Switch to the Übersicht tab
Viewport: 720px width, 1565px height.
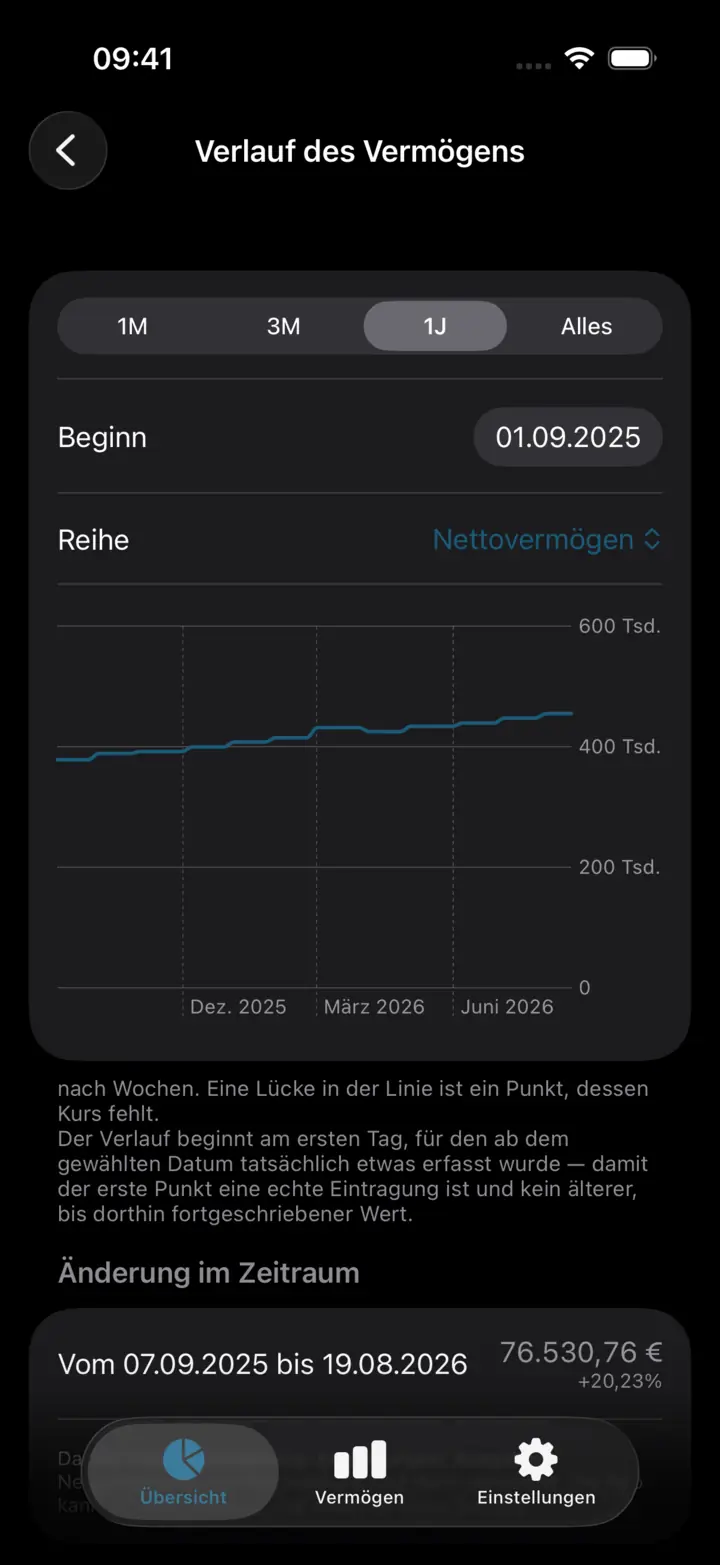coord(184,1471)
